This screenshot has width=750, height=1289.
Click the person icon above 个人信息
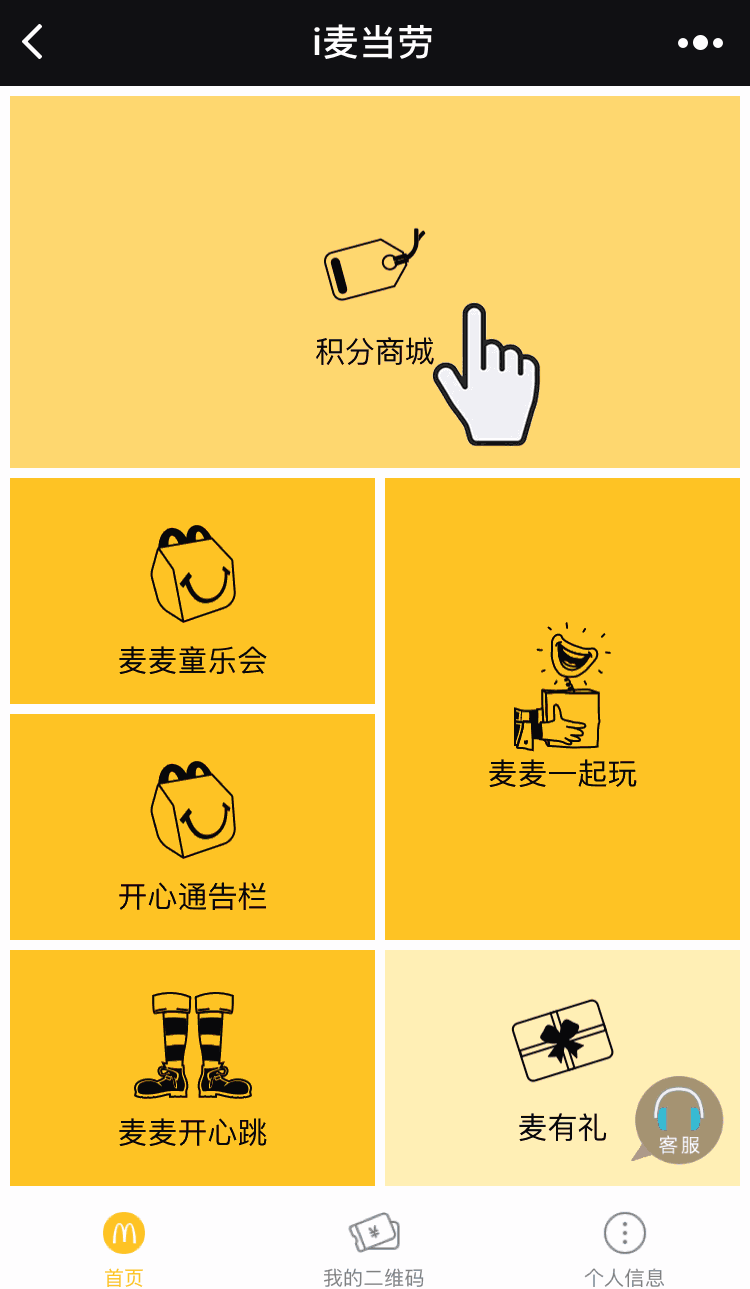coord(624,1232)
